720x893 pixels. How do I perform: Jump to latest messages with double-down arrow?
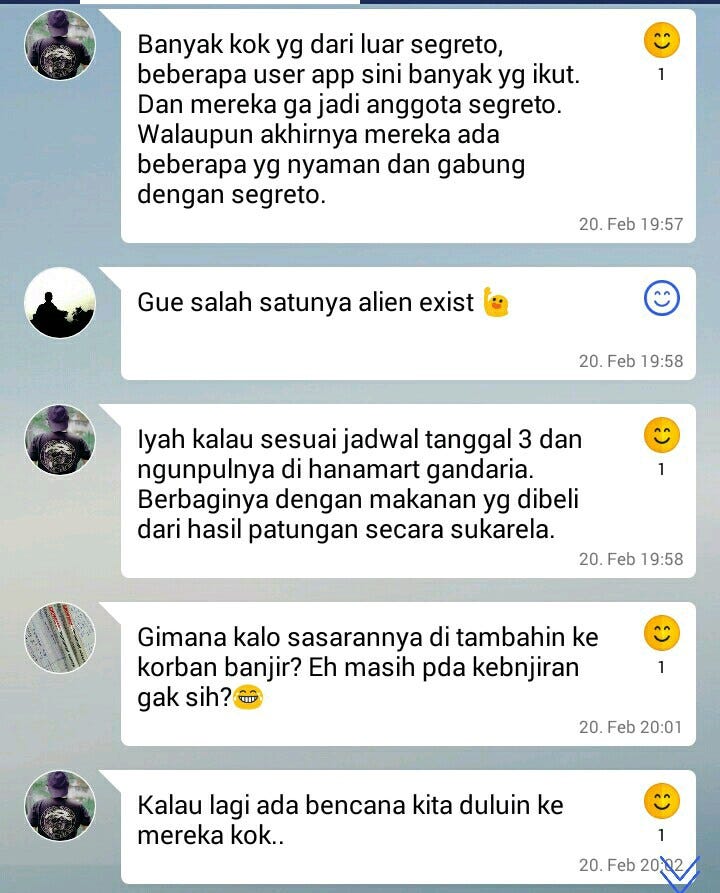(682, 874)
